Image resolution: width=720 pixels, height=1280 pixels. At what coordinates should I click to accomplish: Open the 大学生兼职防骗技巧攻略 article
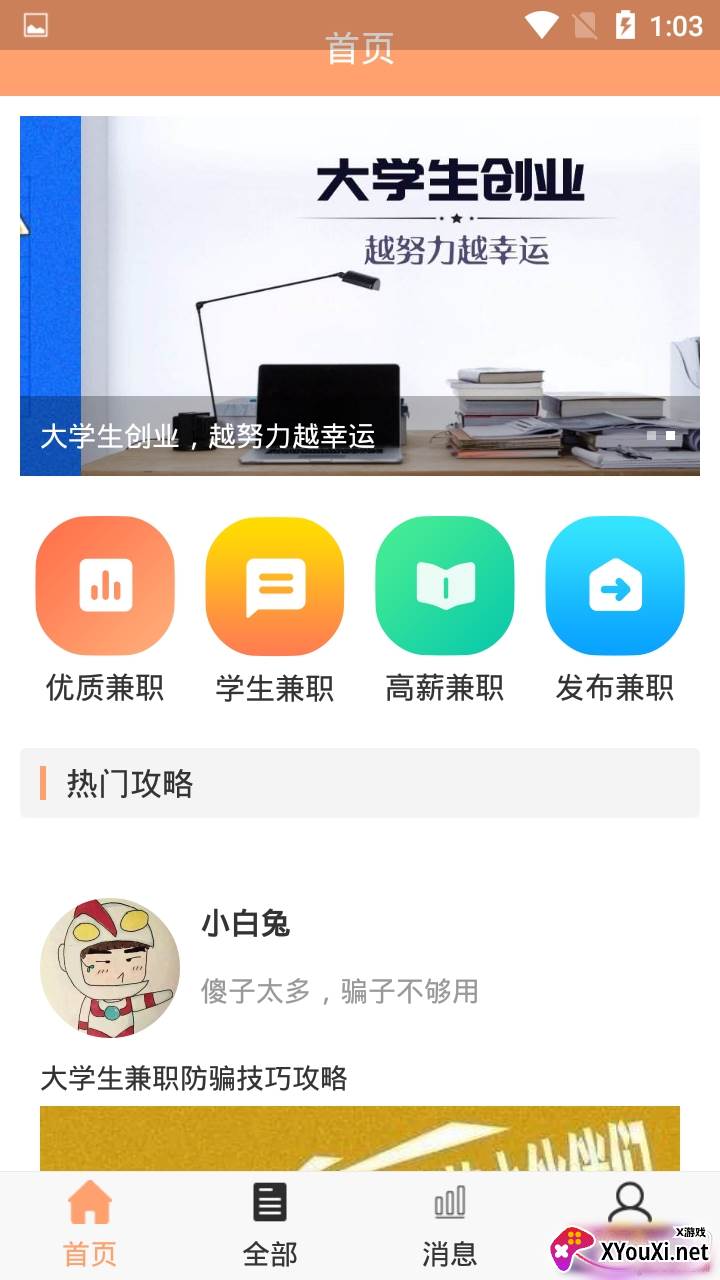click(x=194, y=1078)
